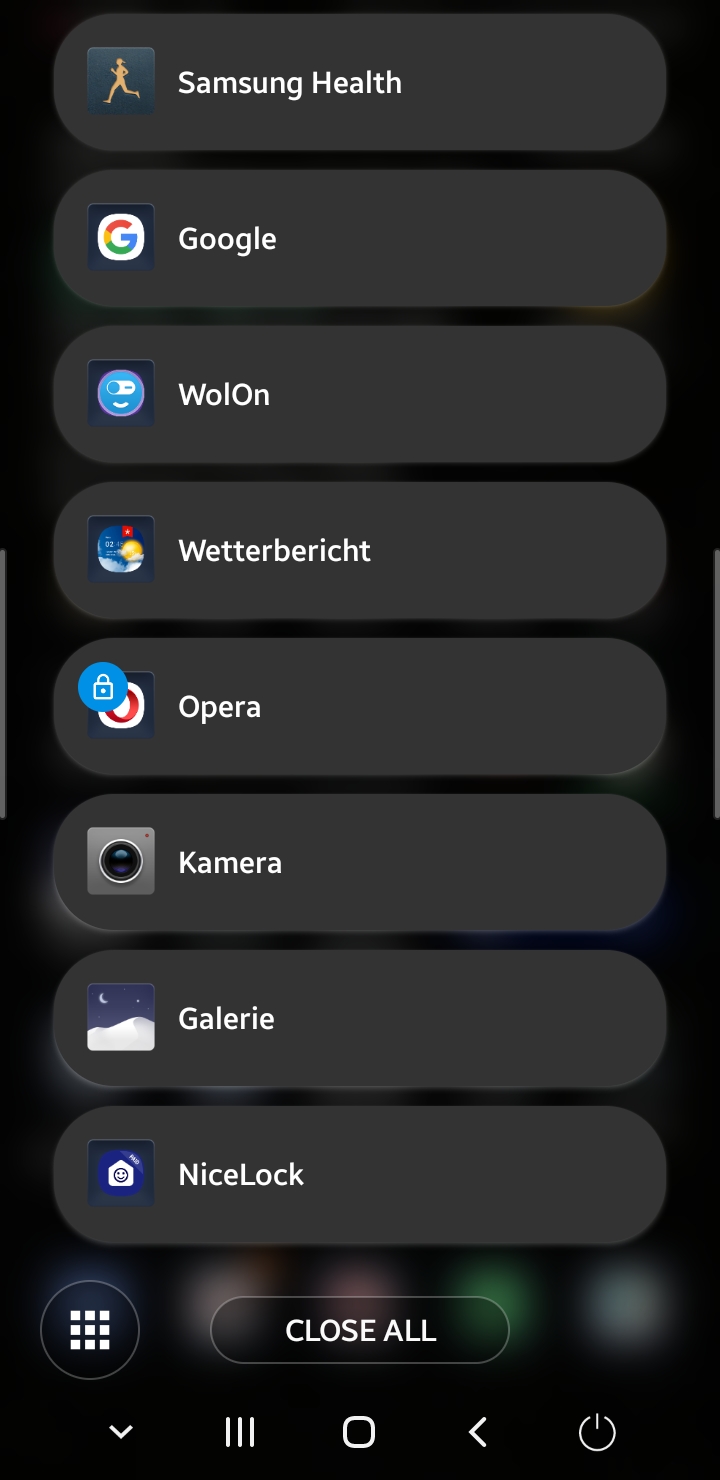The height and width of the screenshot is (1480, 720).
Task: Tap the power button in navigation bar
Action: (x=597, y=1430)
